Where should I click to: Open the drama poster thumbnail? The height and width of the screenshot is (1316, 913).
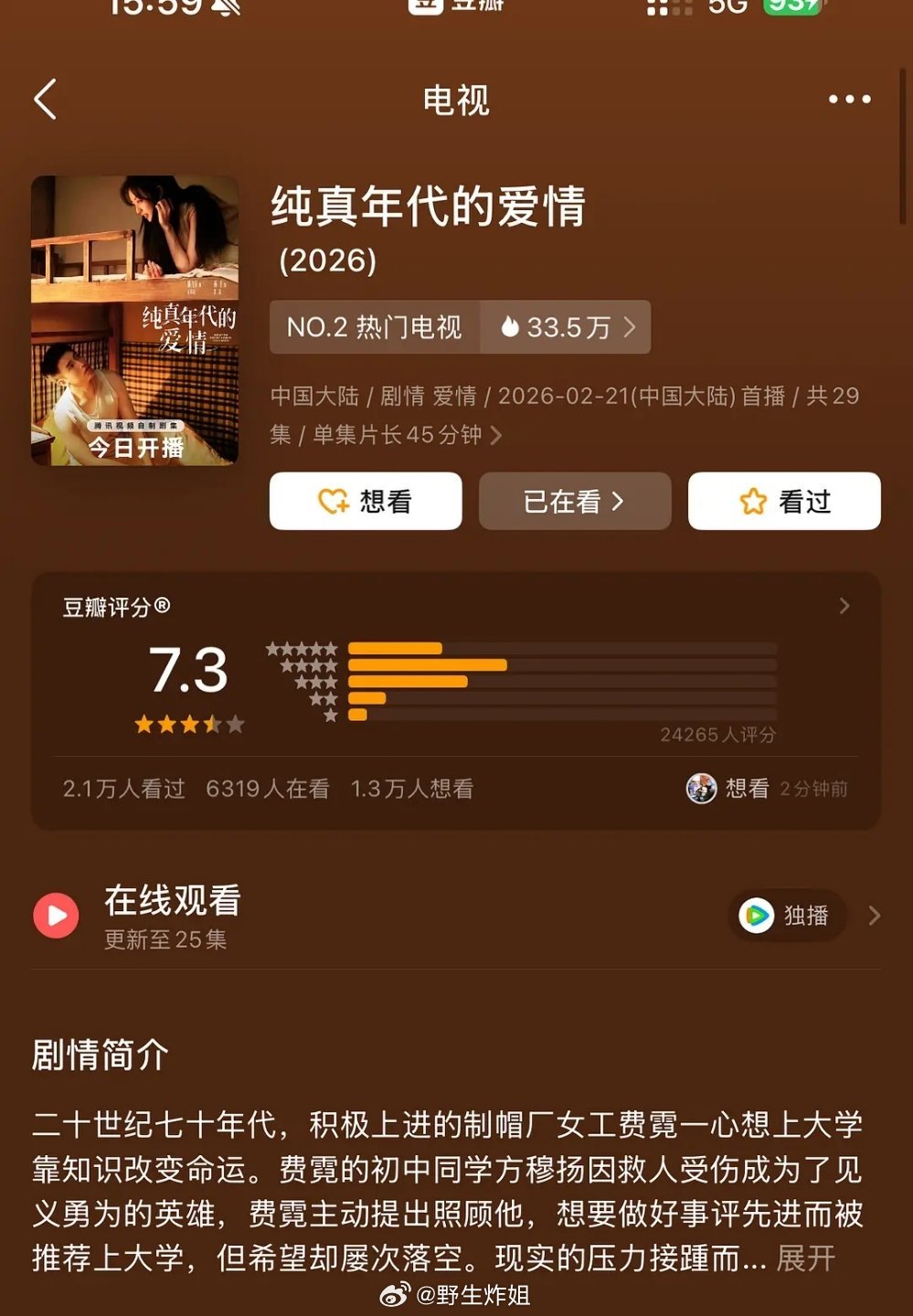[x=135, y=315]
